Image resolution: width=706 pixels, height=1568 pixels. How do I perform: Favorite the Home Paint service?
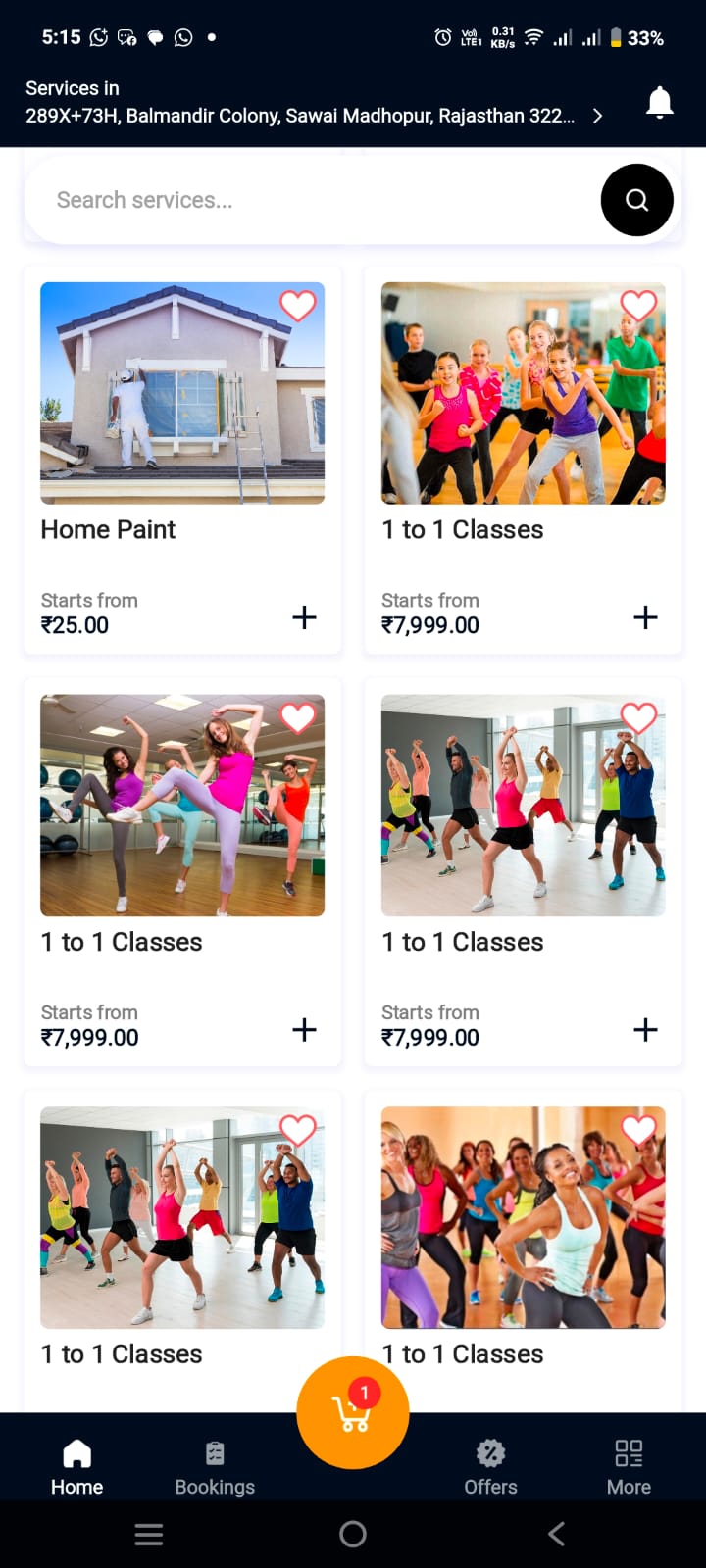[x=297, y=306]
